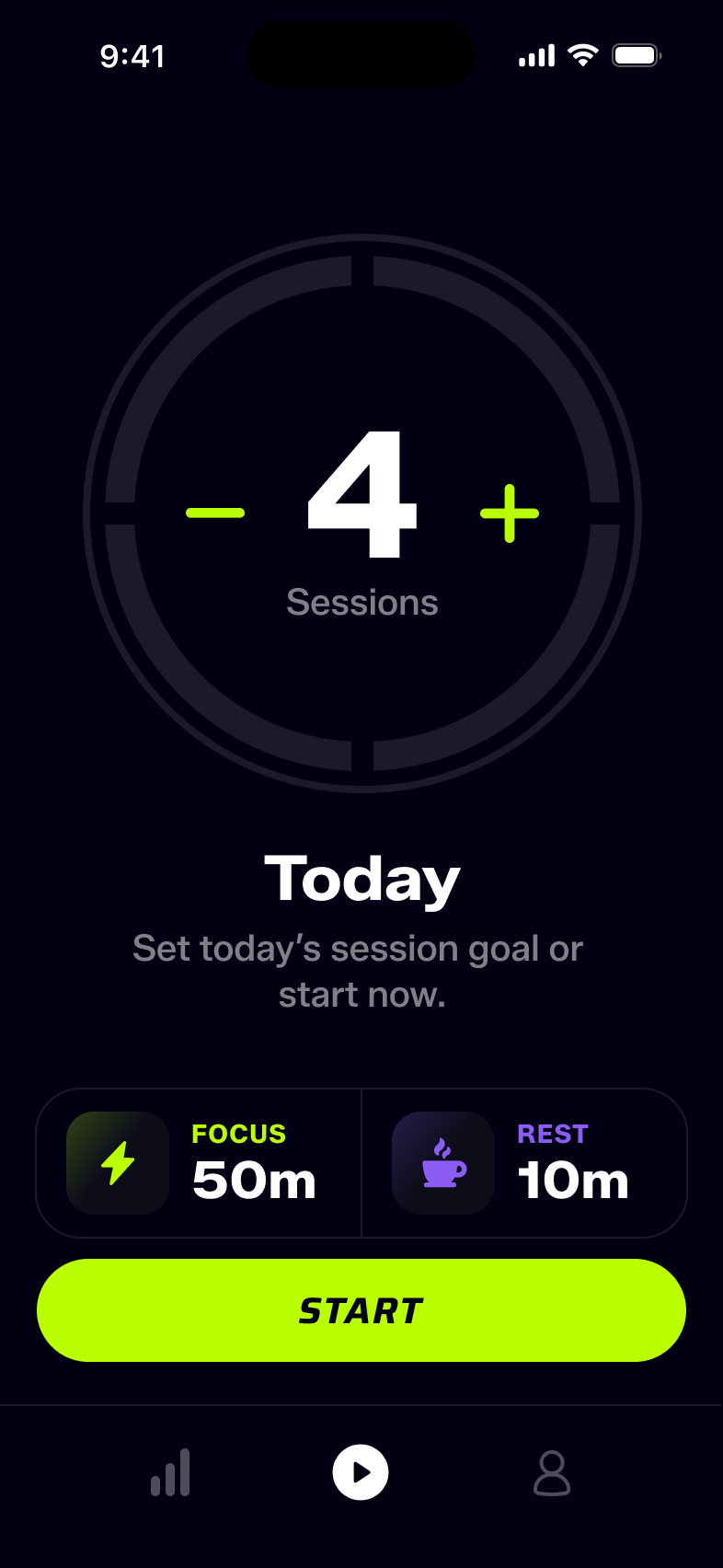Open the REST card
The height and width of the screenshot is (1568, 723).
click(x=523, y=1162)
